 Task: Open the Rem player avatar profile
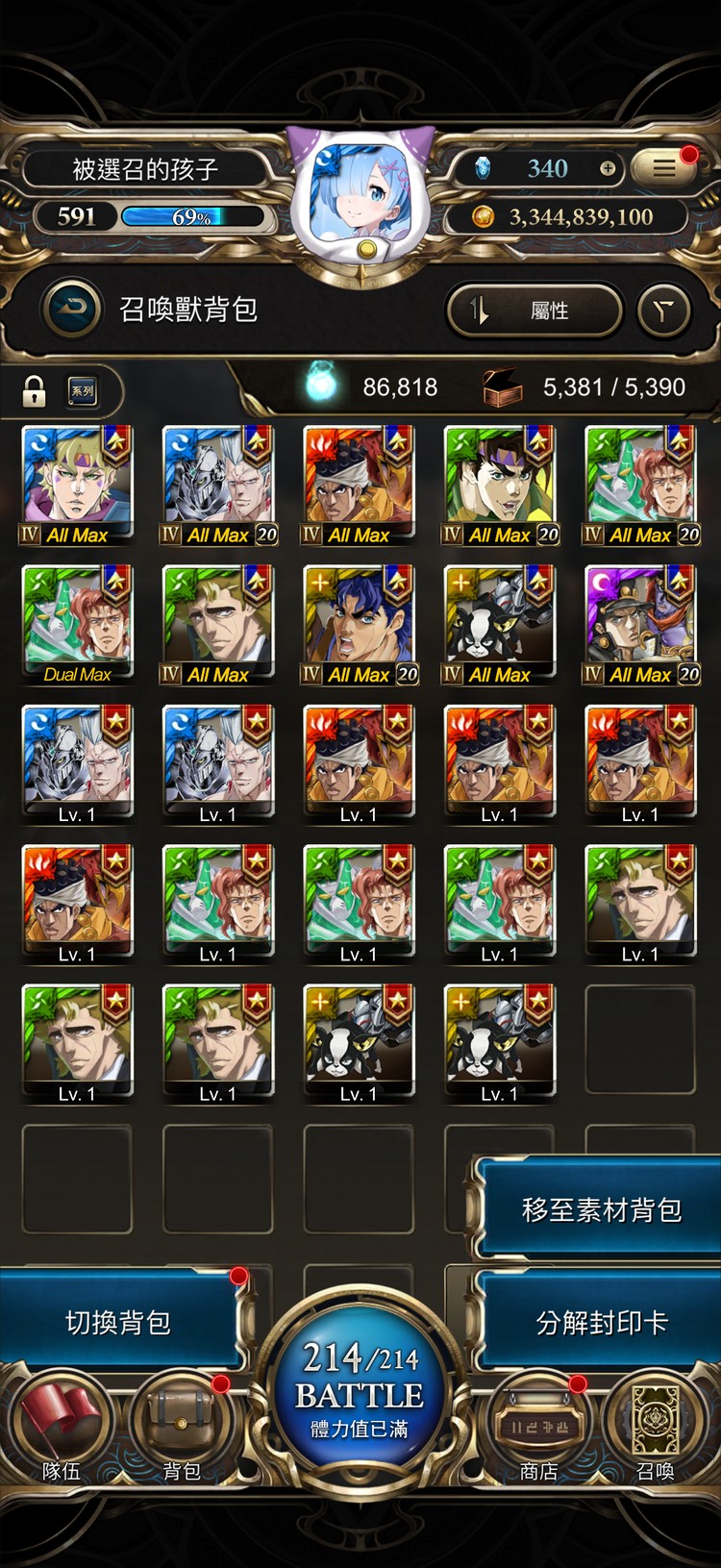click(361, 197)
